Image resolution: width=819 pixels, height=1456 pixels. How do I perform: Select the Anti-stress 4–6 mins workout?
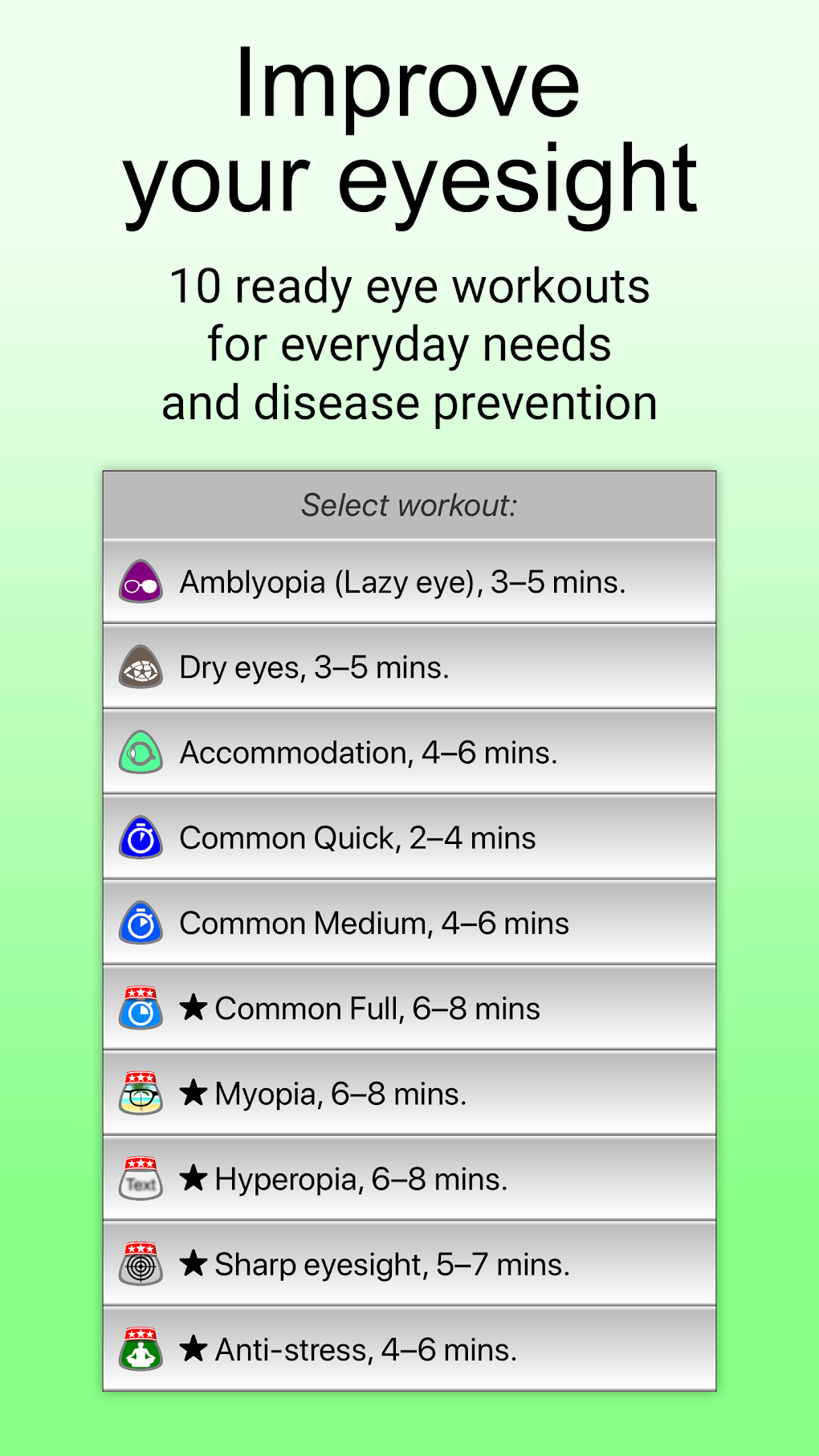(x=409, y=1349)
